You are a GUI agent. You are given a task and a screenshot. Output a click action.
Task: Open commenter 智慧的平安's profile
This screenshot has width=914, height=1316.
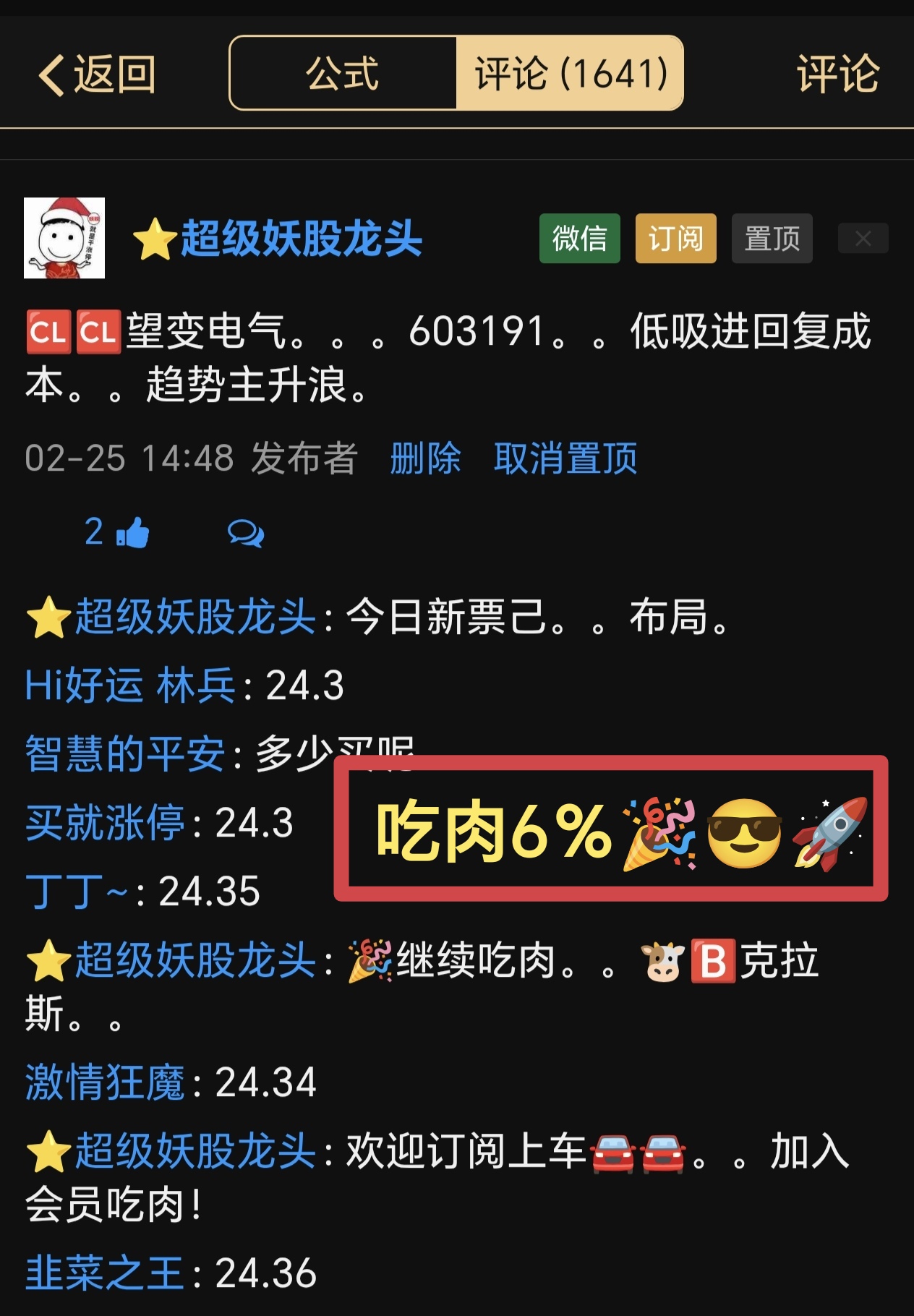[124, 754]
